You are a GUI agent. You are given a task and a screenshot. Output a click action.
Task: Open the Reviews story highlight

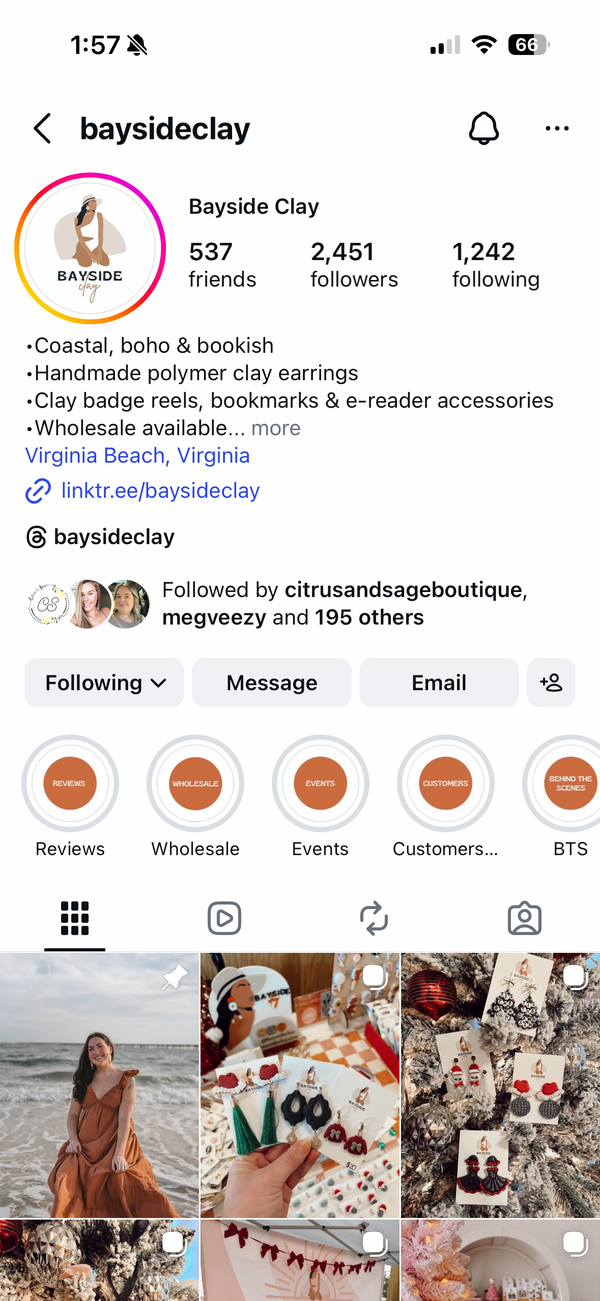[70, 784]
